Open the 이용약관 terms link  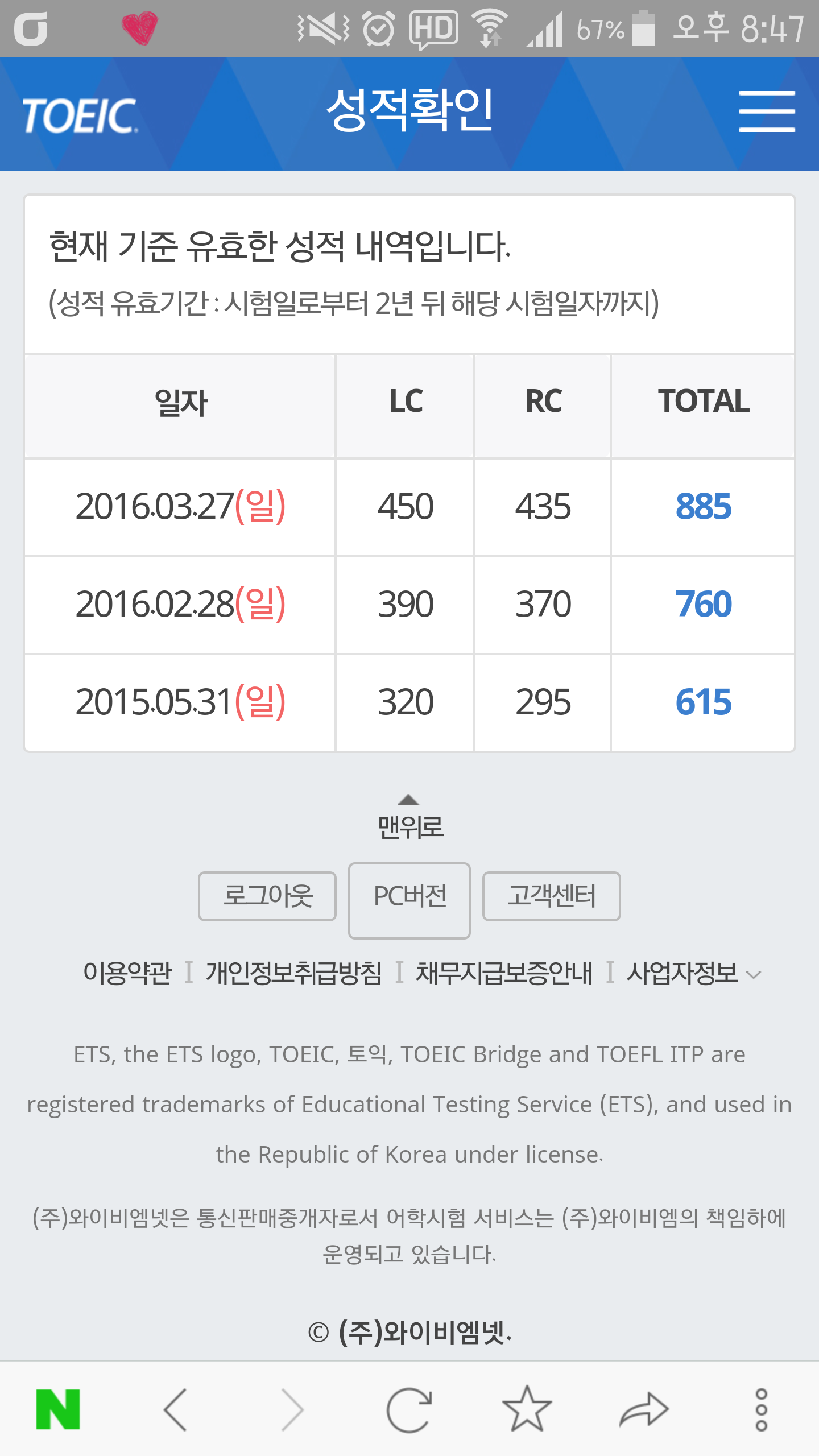point(127,973)
